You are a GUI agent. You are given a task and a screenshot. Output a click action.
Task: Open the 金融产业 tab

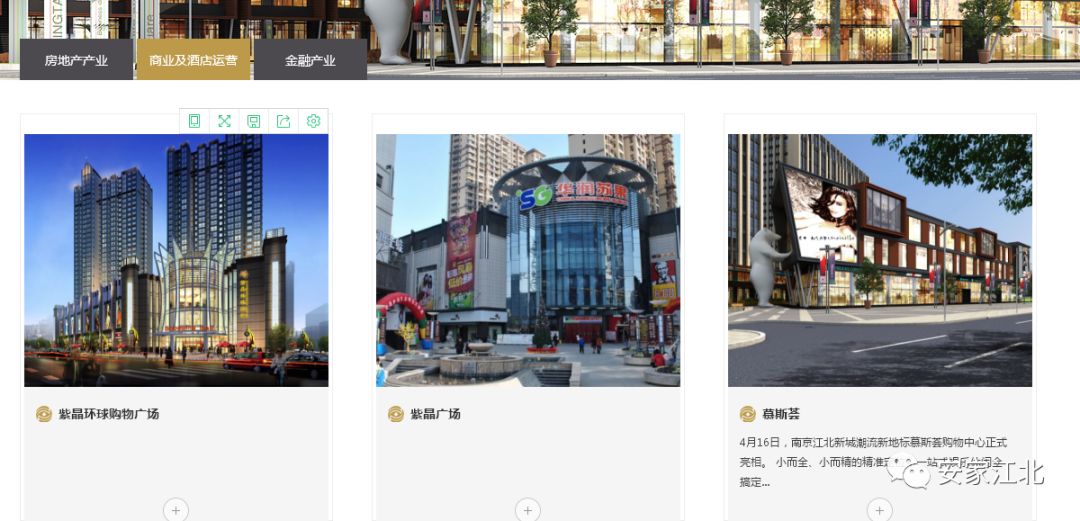click(x=310, y=60)
